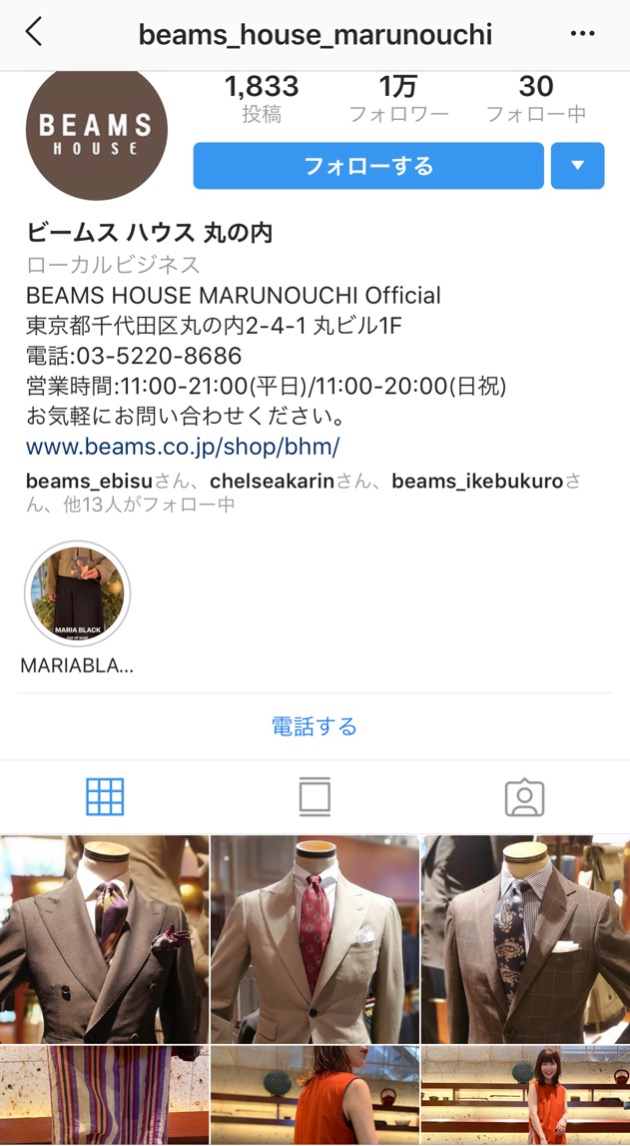Expand suggested accounts dropdown arrow
Viewport: 630px width, 1146px height.
pos(577,166)
